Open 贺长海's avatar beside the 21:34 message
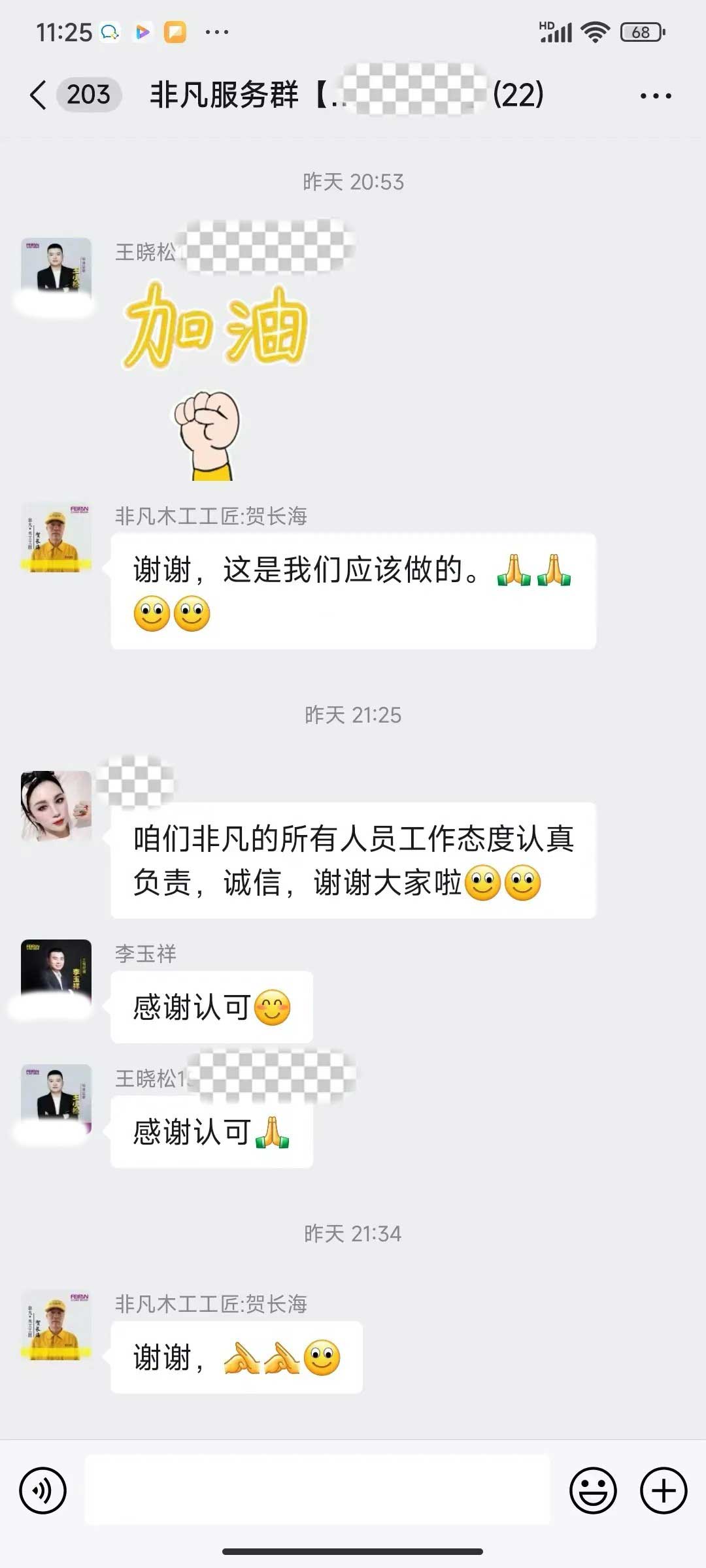 (x=56, y=1325)
